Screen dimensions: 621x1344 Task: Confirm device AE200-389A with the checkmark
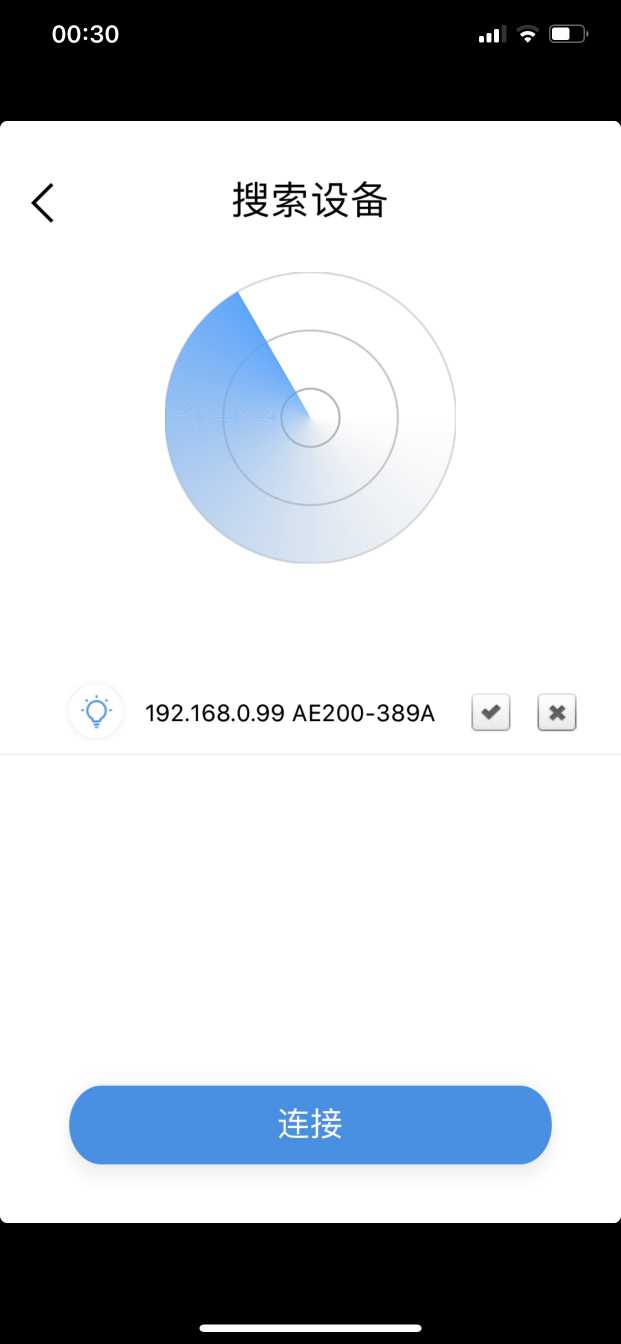(490, 713)
